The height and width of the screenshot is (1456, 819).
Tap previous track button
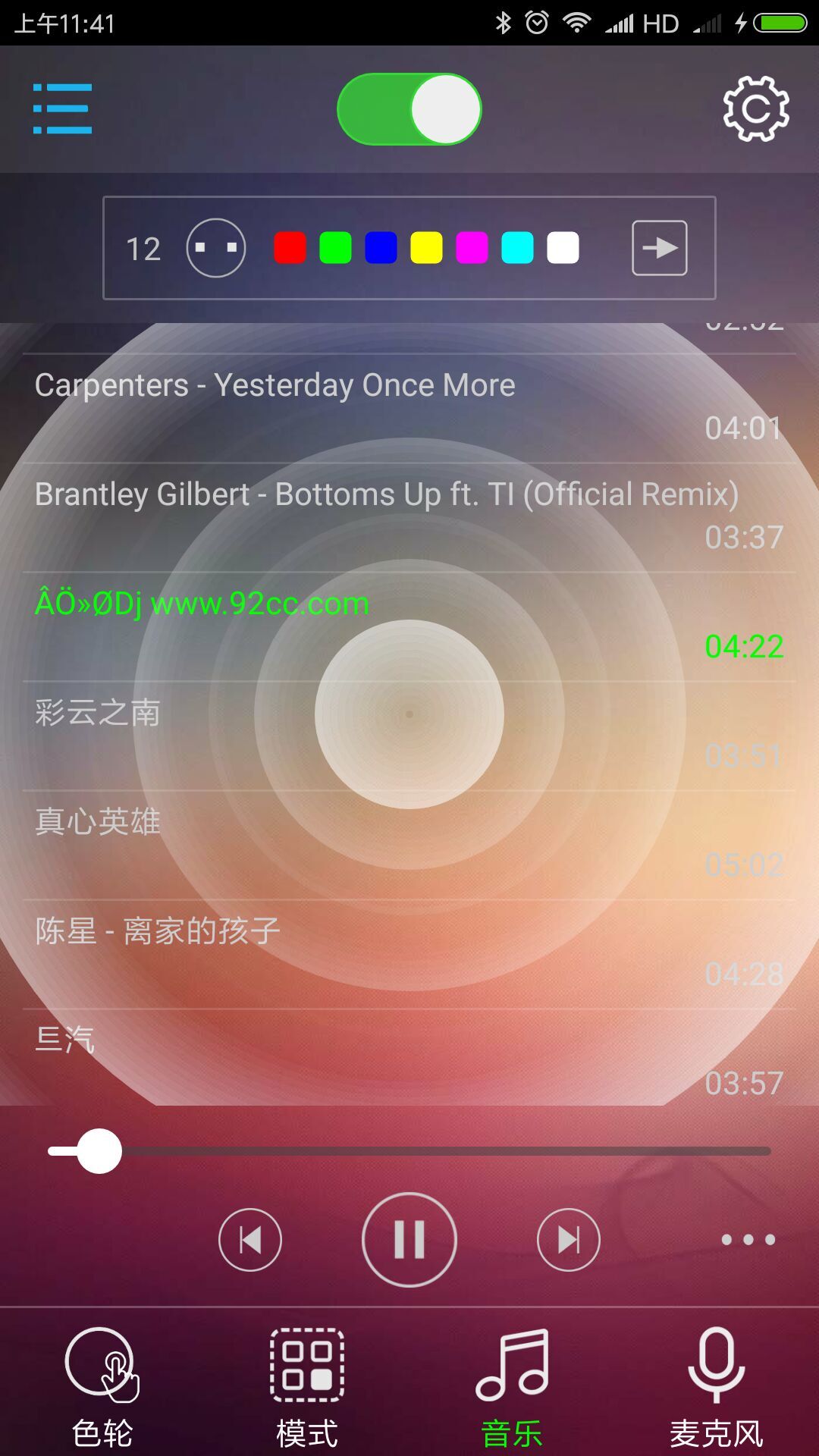tap(249, 1240)
